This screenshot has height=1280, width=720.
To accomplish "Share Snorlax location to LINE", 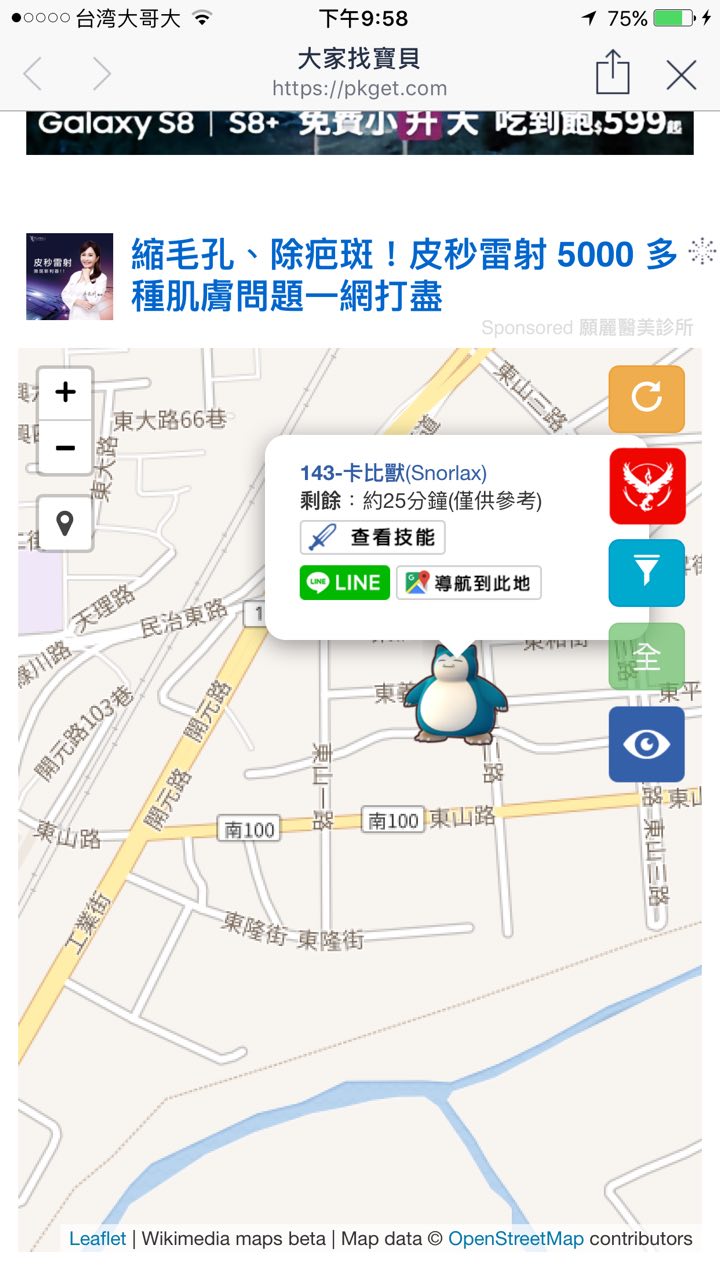I will click(x=344, y=583).
